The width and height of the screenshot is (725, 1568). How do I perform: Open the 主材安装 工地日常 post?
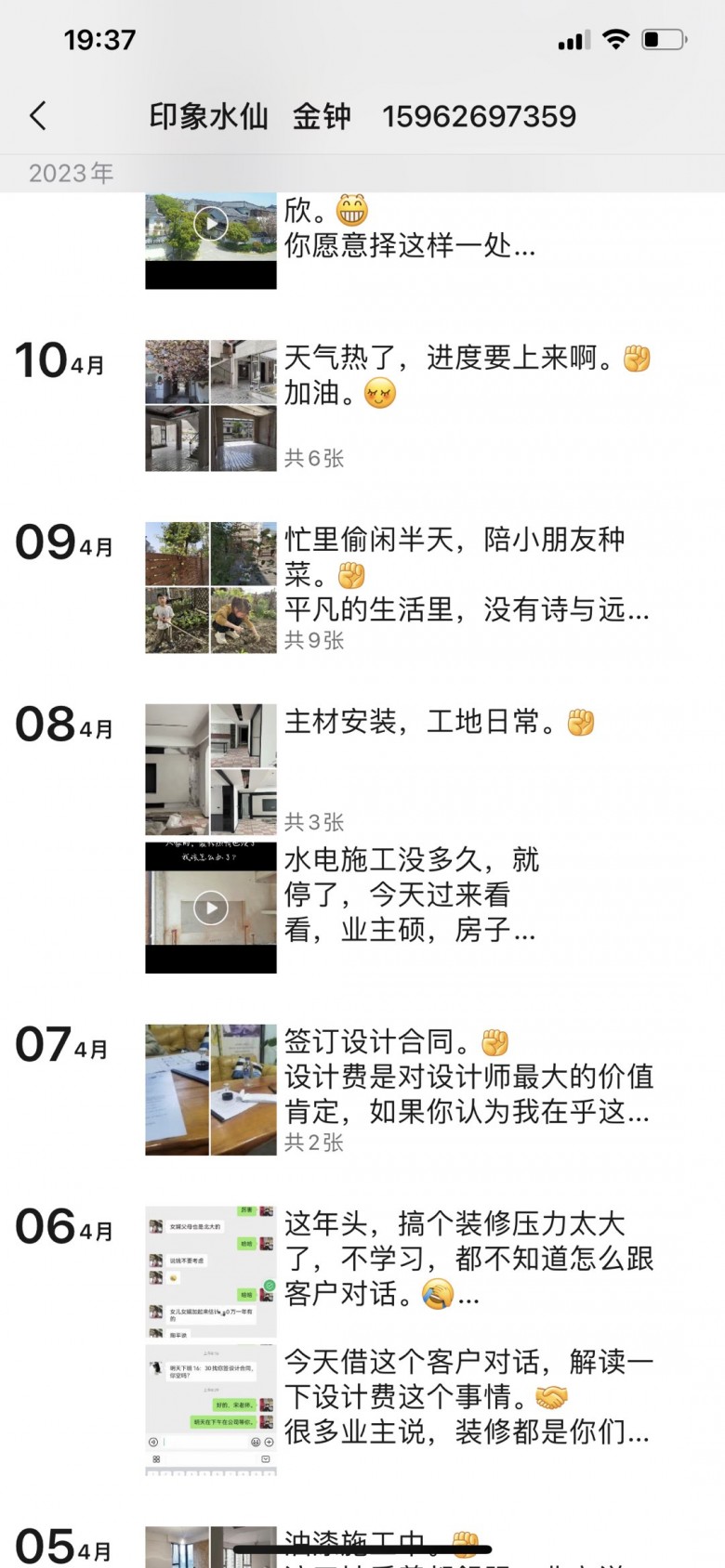pyautogui.click(x=437, y=723)
